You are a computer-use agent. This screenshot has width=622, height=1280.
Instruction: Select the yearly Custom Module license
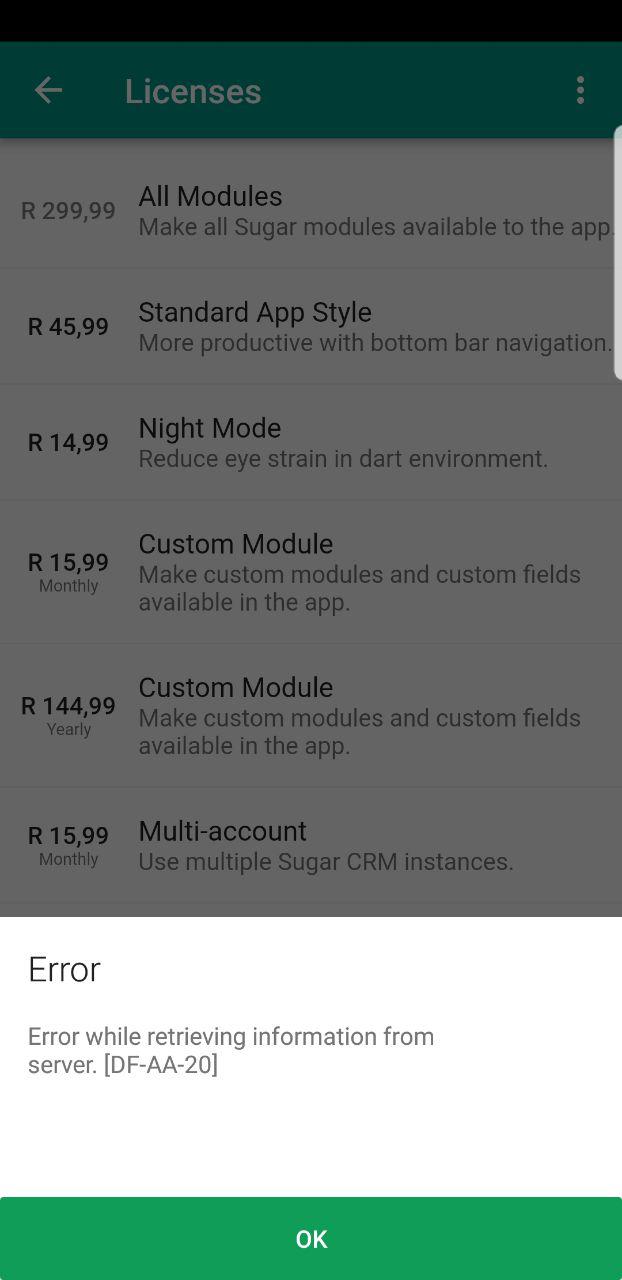pyautogui.click(x=311, y=716)
